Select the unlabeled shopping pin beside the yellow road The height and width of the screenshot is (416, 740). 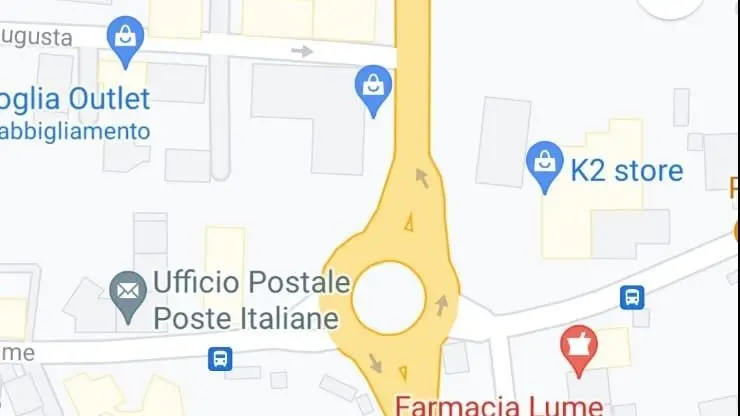point(374,88)
